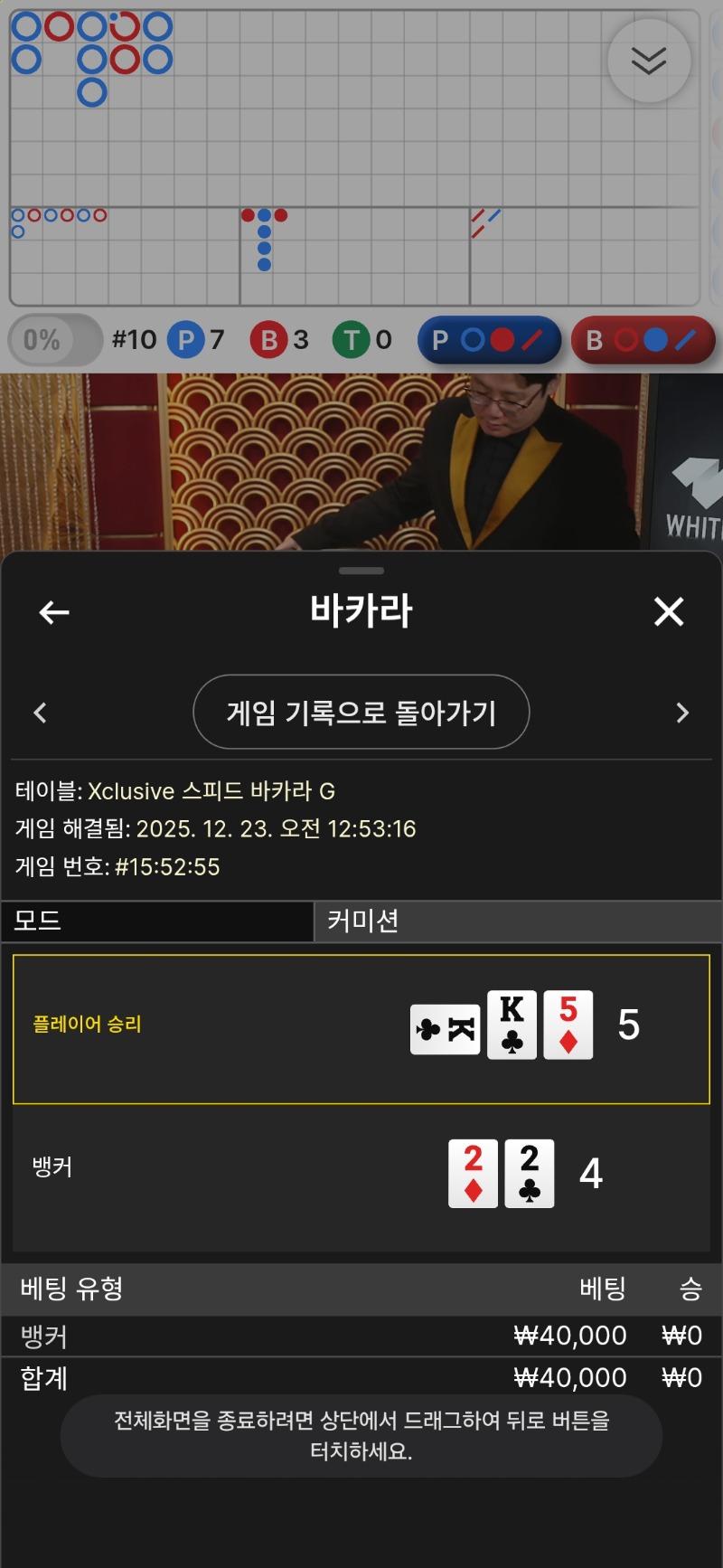
Task: Show the next game round
Action: (x=682, y=713)
